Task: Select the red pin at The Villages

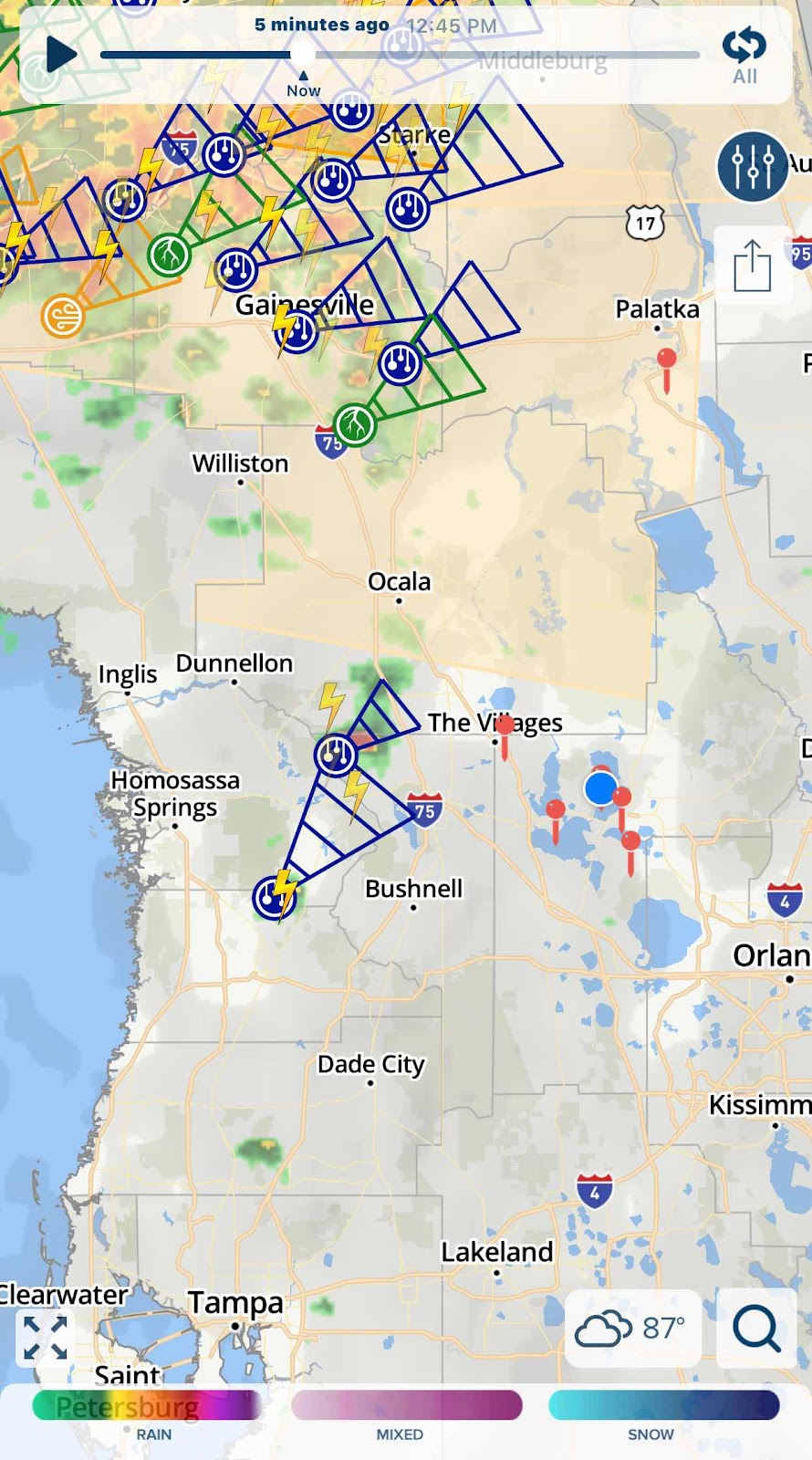Action: point(505,727)
